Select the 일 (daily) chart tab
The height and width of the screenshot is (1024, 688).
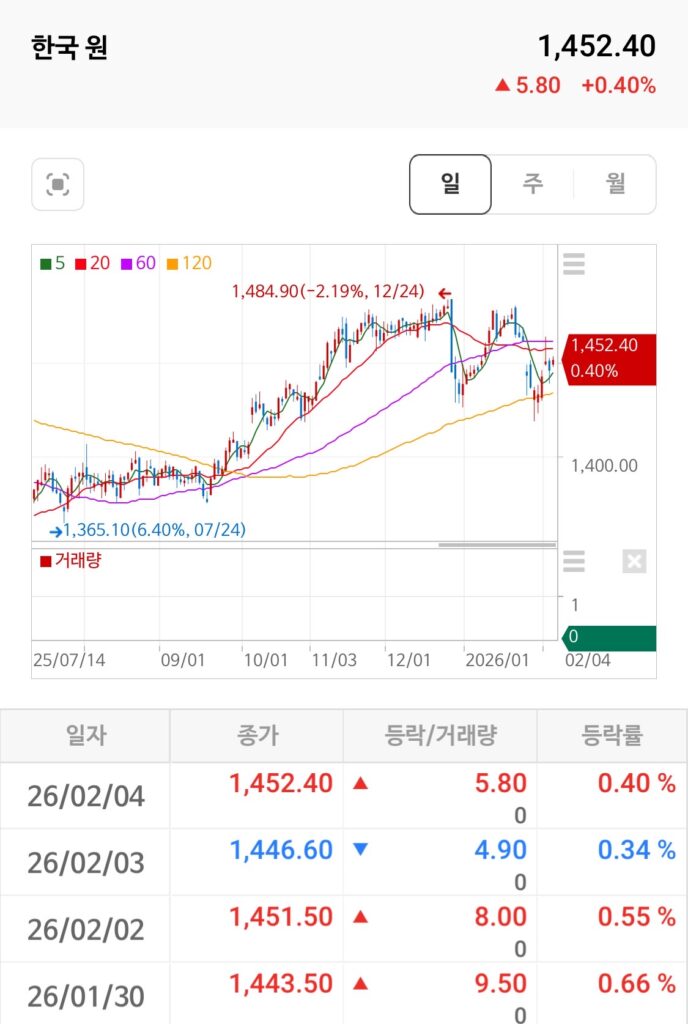click(x=450, y=184)
